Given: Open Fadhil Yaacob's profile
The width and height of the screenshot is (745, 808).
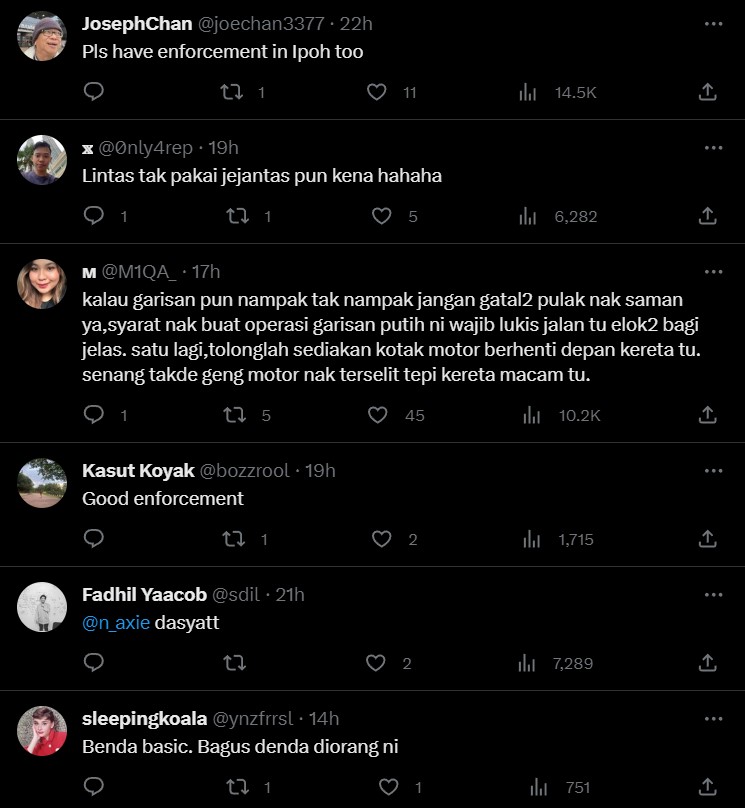Looking at the screenshot, I should click(x=145, y=594).
